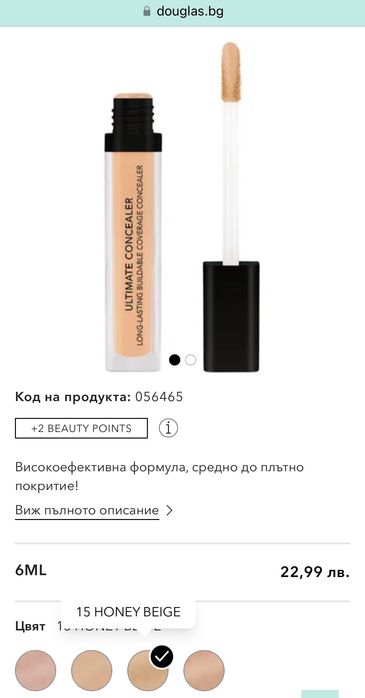This screenshot has height=698, width=365.
Task: Select the fourth peach color swatch
Action: point(204,670)
